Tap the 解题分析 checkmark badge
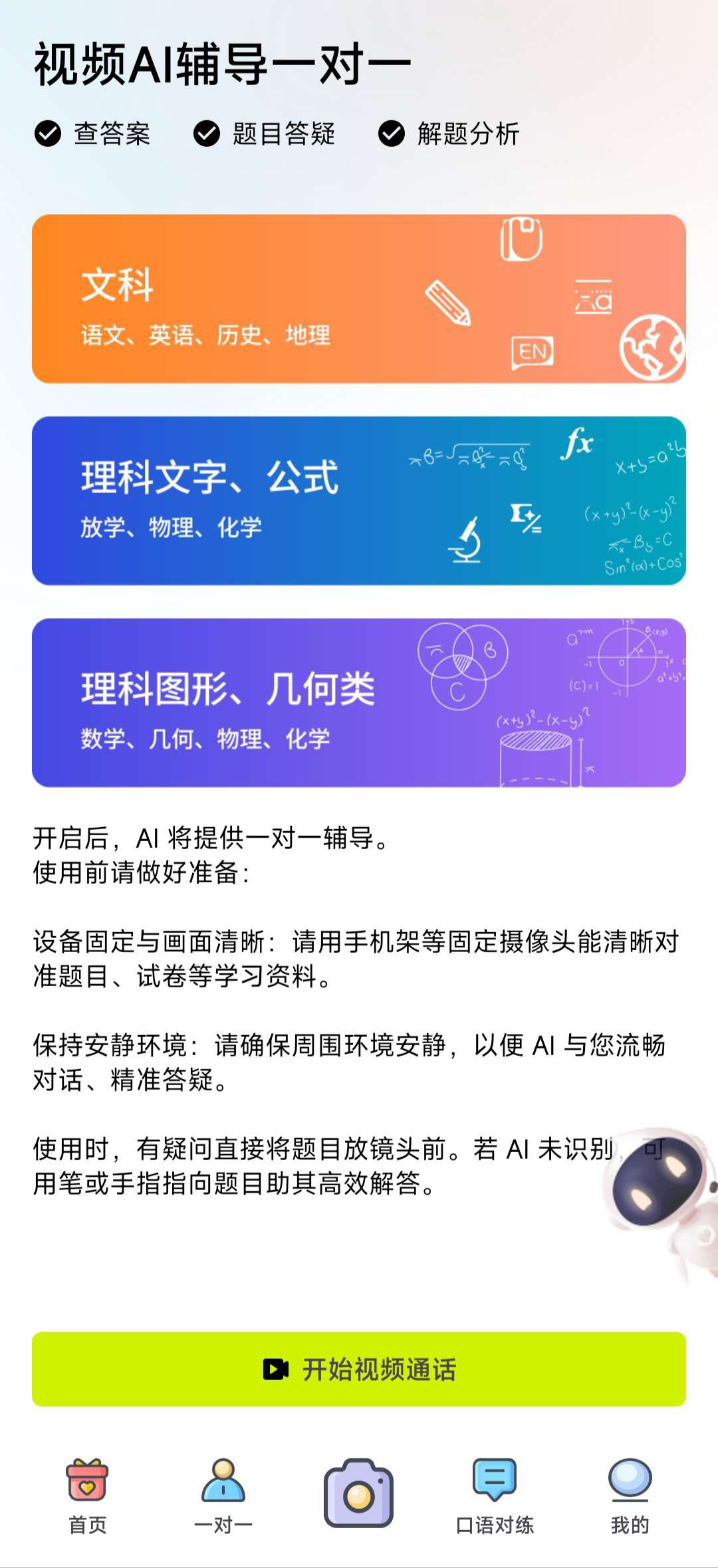The width and height of the screenshot is (718, 1568). coord(391,134)
